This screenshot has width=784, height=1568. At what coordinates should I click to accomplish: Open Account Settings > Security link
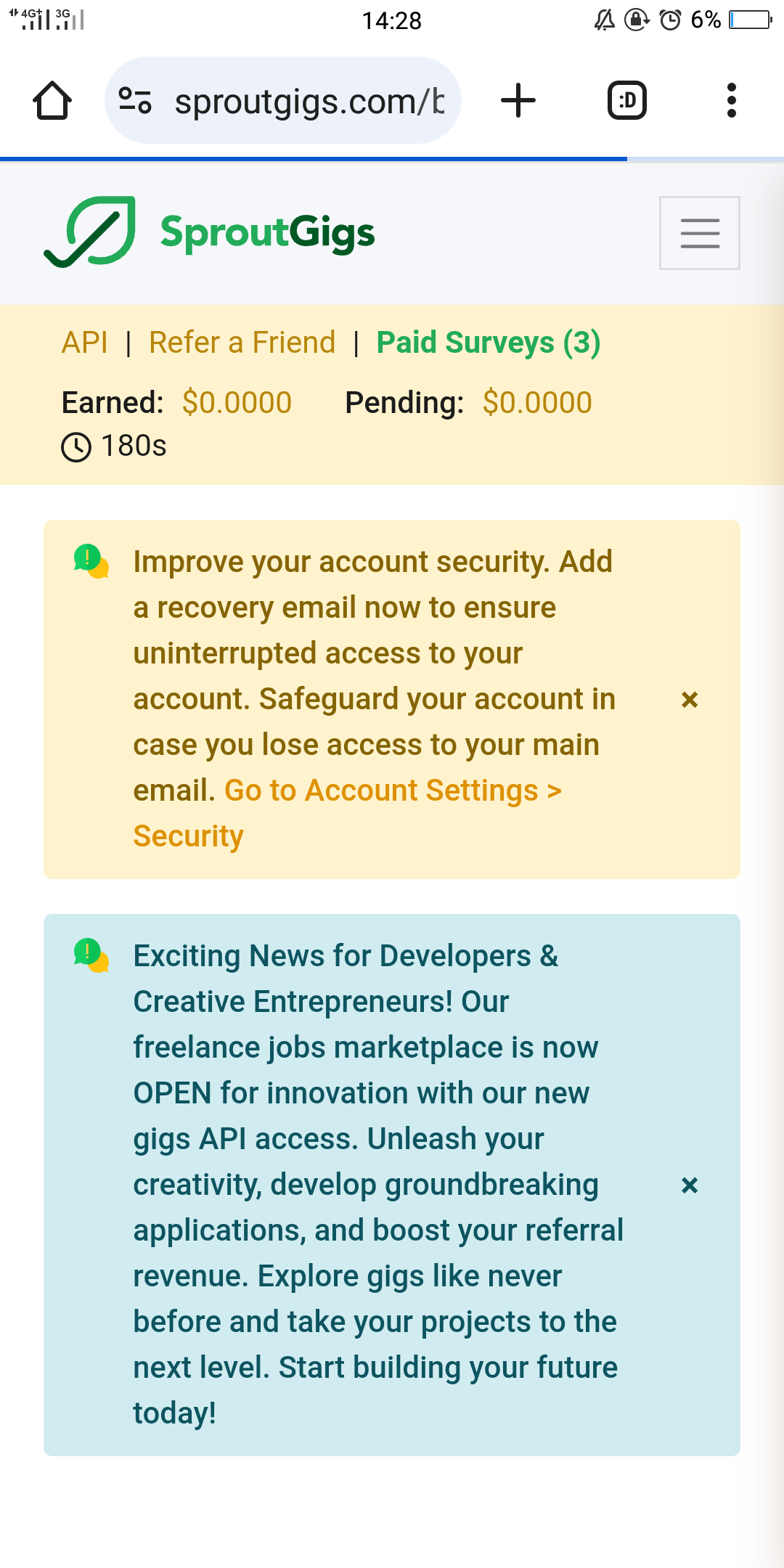click(392, 791)
